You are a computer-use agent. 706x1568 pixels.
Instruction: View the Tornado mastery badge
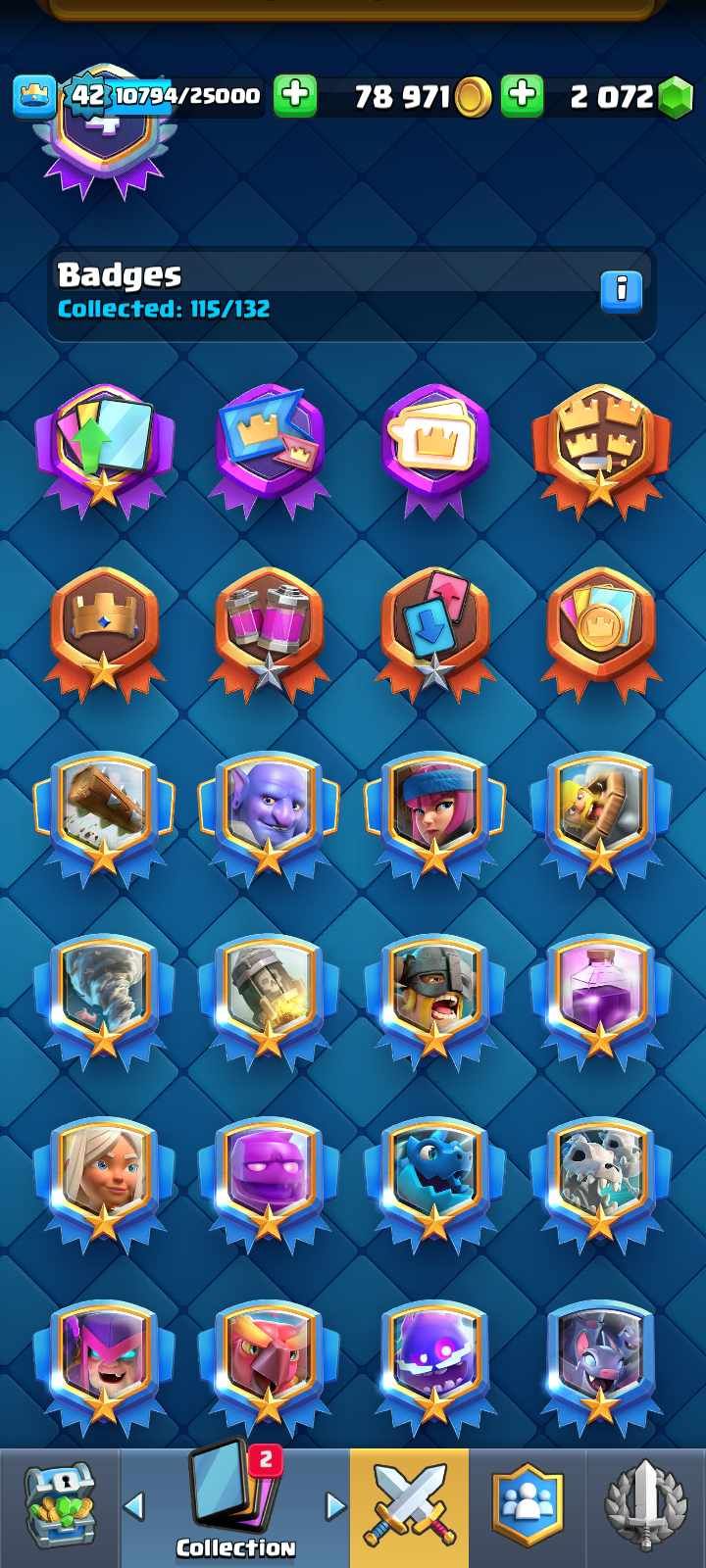click(x=104, y=997)
